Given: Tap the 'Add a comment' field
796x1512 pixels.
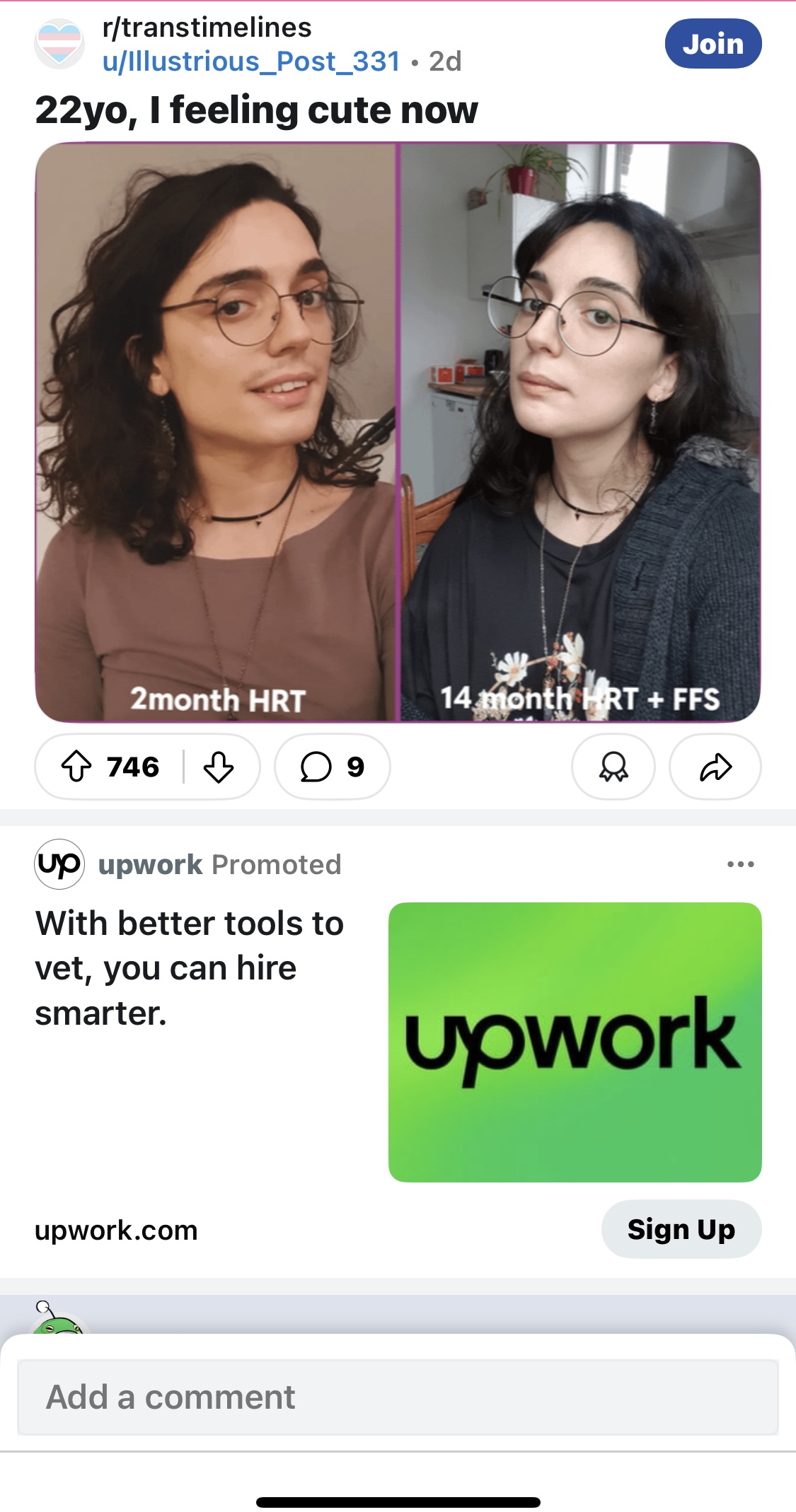Looking at the screenshot, I should tap(398, 1397).
